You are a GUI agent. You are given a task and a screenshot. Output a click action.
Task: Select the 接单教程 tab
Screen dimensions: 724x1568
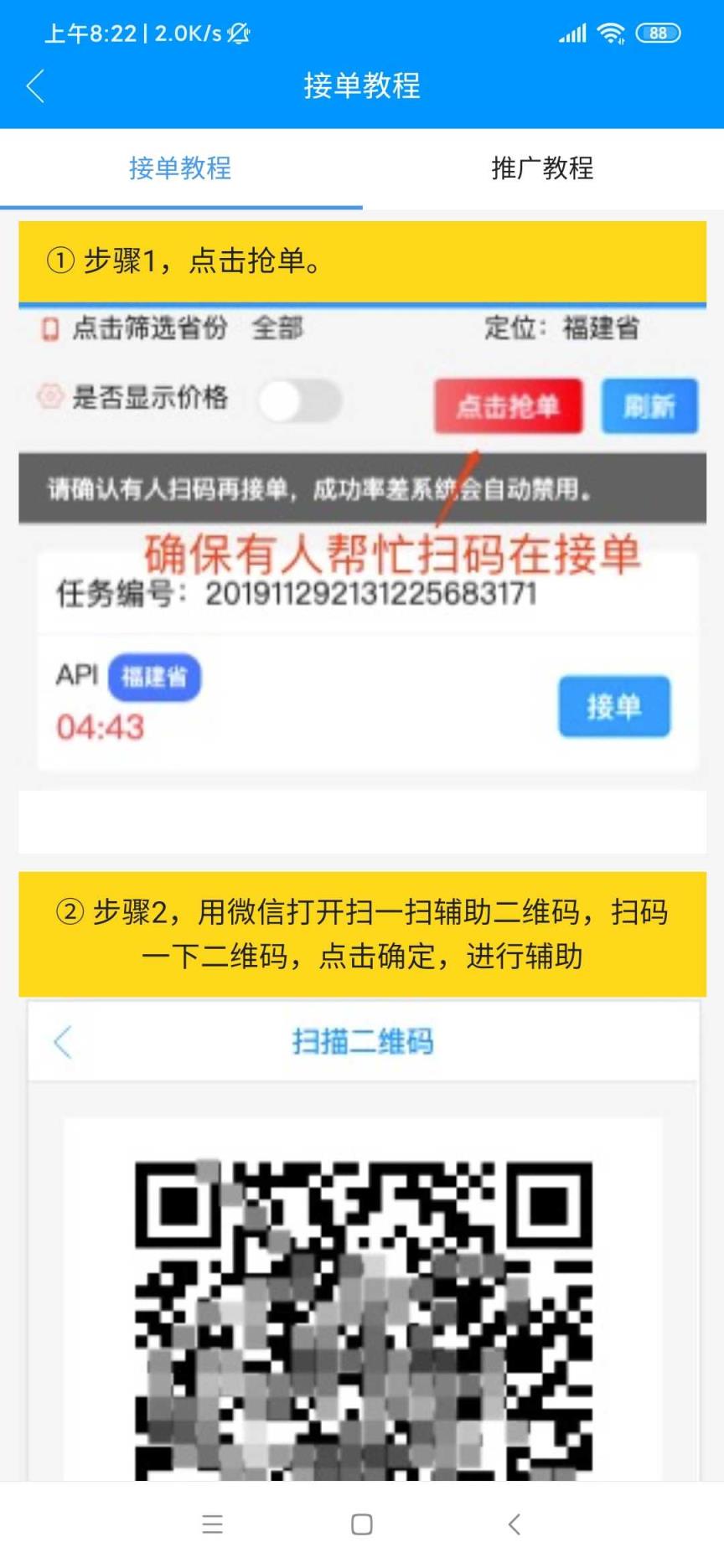[x=179, y=169]
